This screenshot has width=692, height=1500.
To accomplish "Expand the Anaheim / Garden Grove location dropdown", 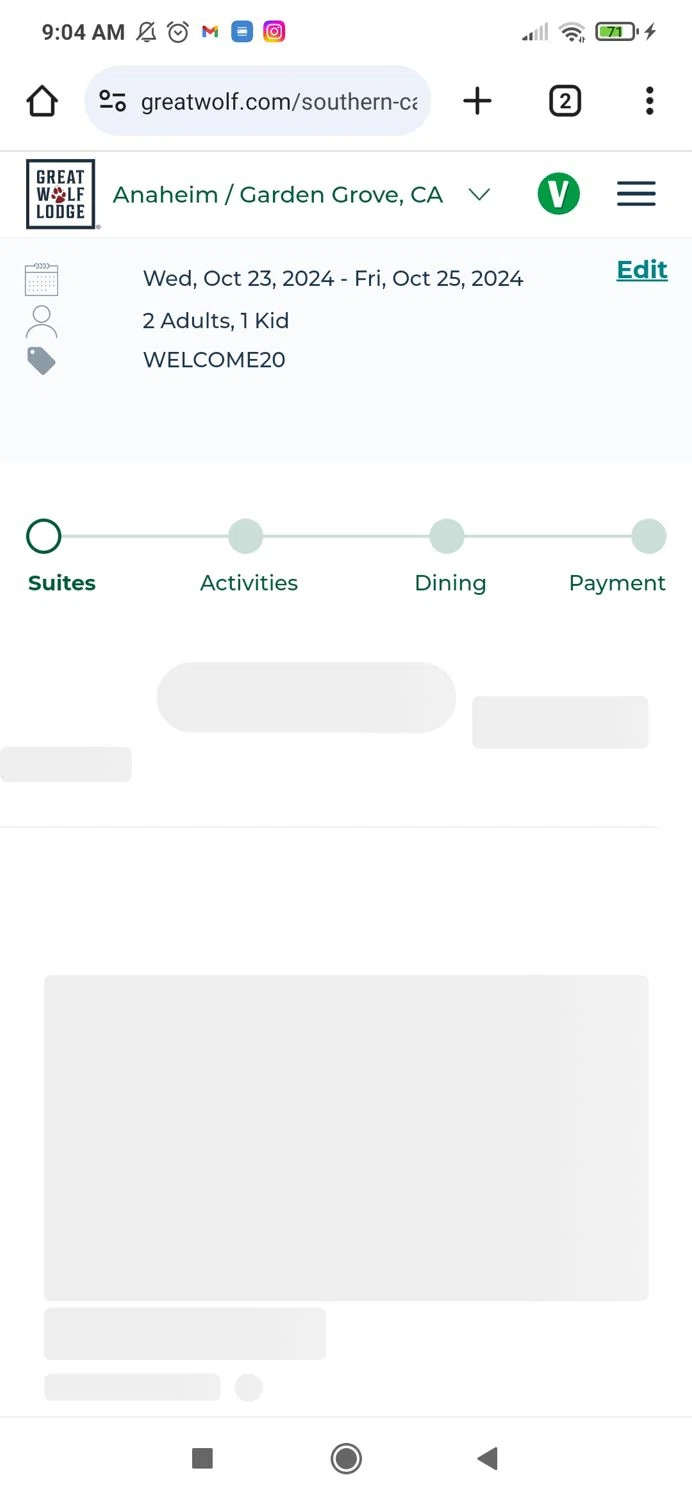I will click(x=479, y=194).
